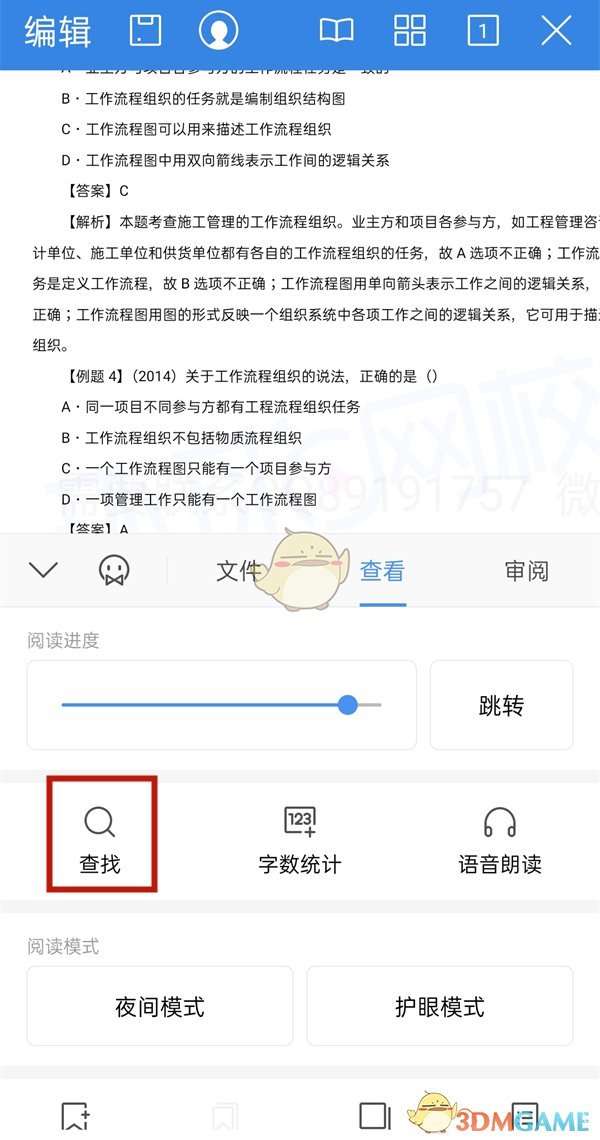Open 查找 to search the document
Viewport: 600px width, 1140px height.
[x=100, y=840]
